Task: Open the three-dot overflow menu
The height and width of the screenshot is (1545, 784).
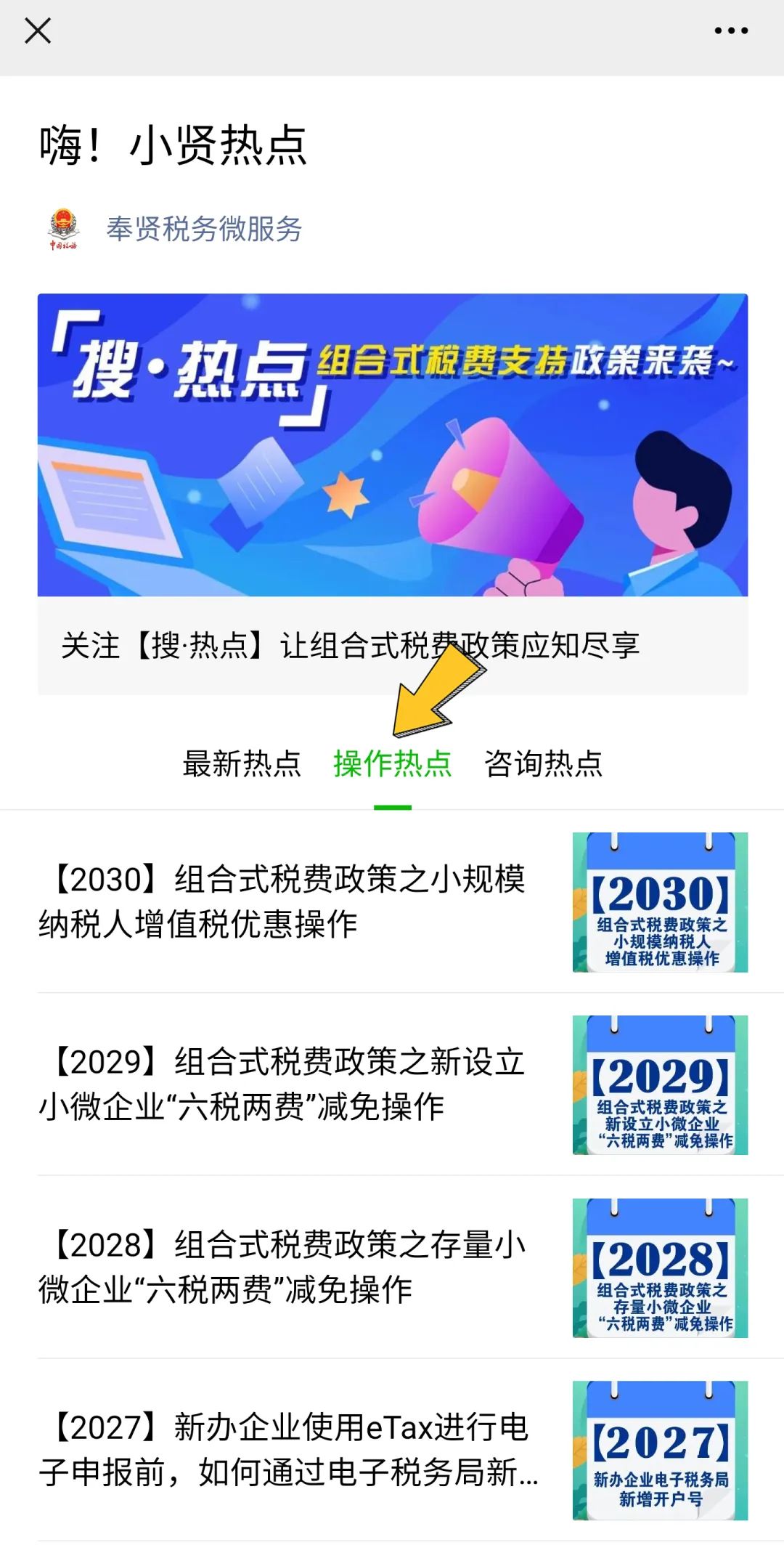Action: (731, 31)
